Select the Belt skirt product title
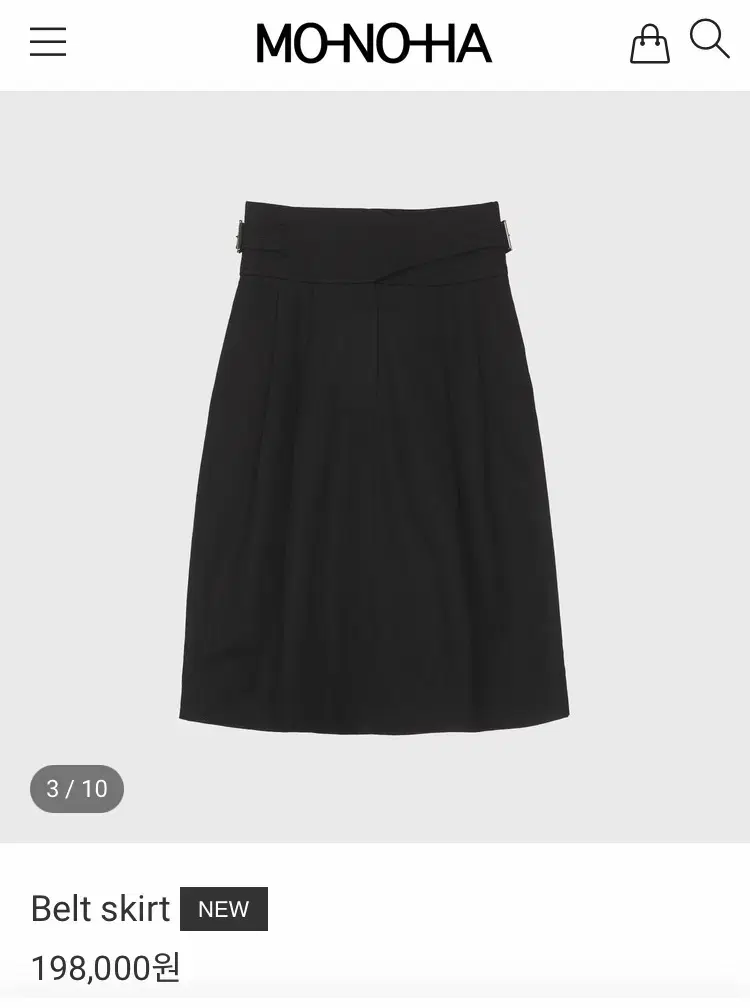This screenshot has height=1008, width=750. (99, 909)
